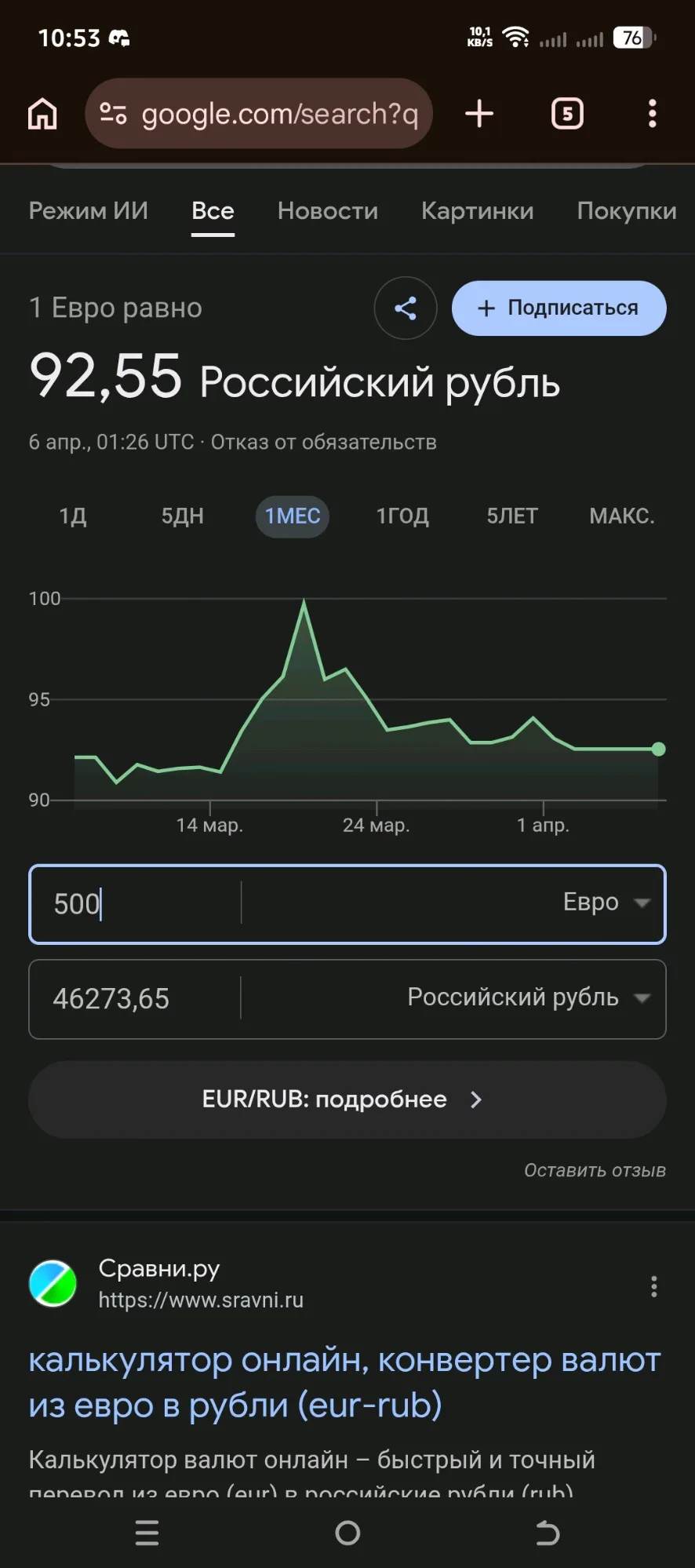Viewport: 695px width, 1568px height.
Task: Open a new browser tab
Action: (x=479, y=114)
